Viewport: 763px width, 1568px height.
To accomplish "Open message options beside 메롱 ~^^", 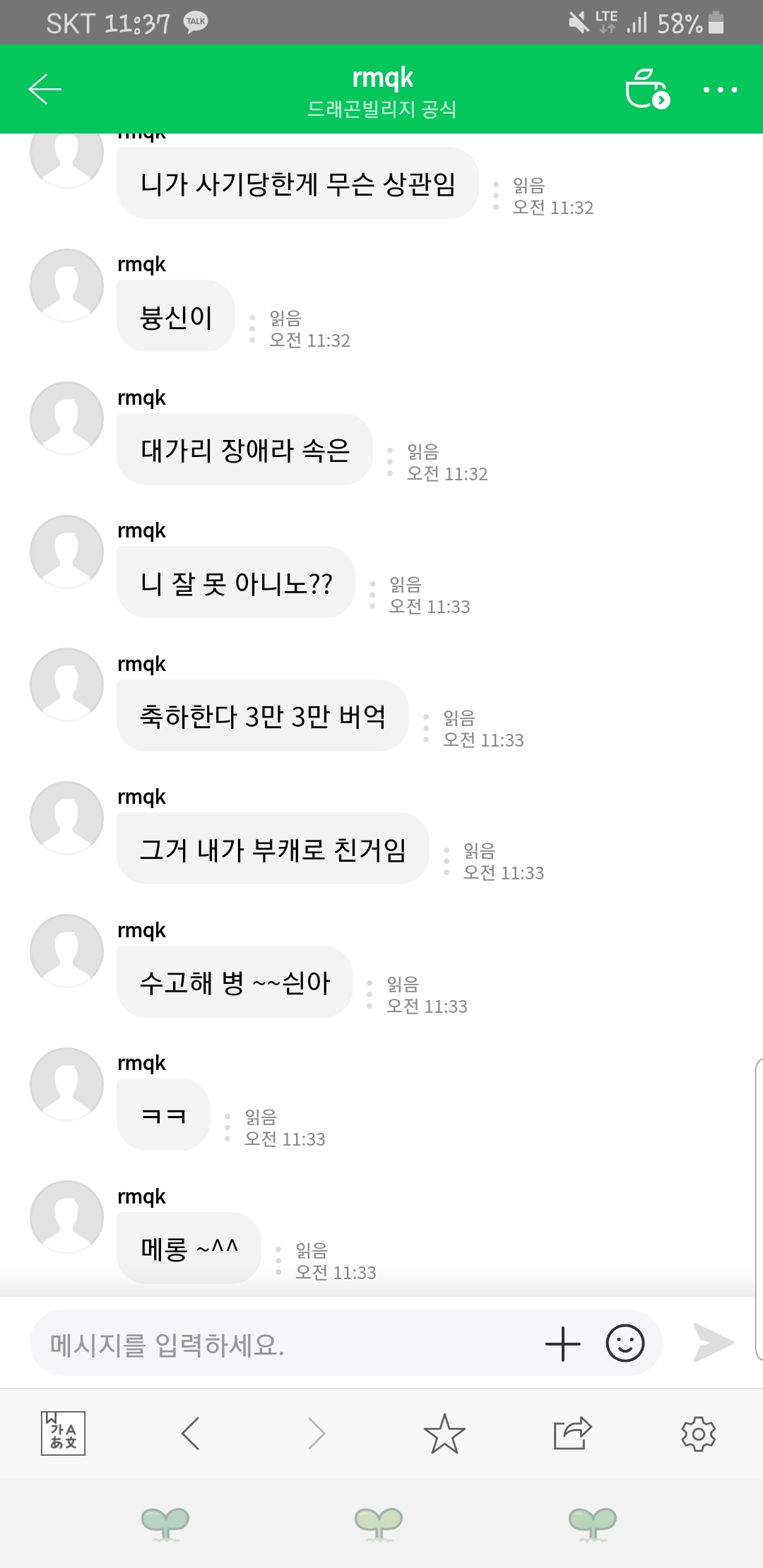I will point(278,1261).
